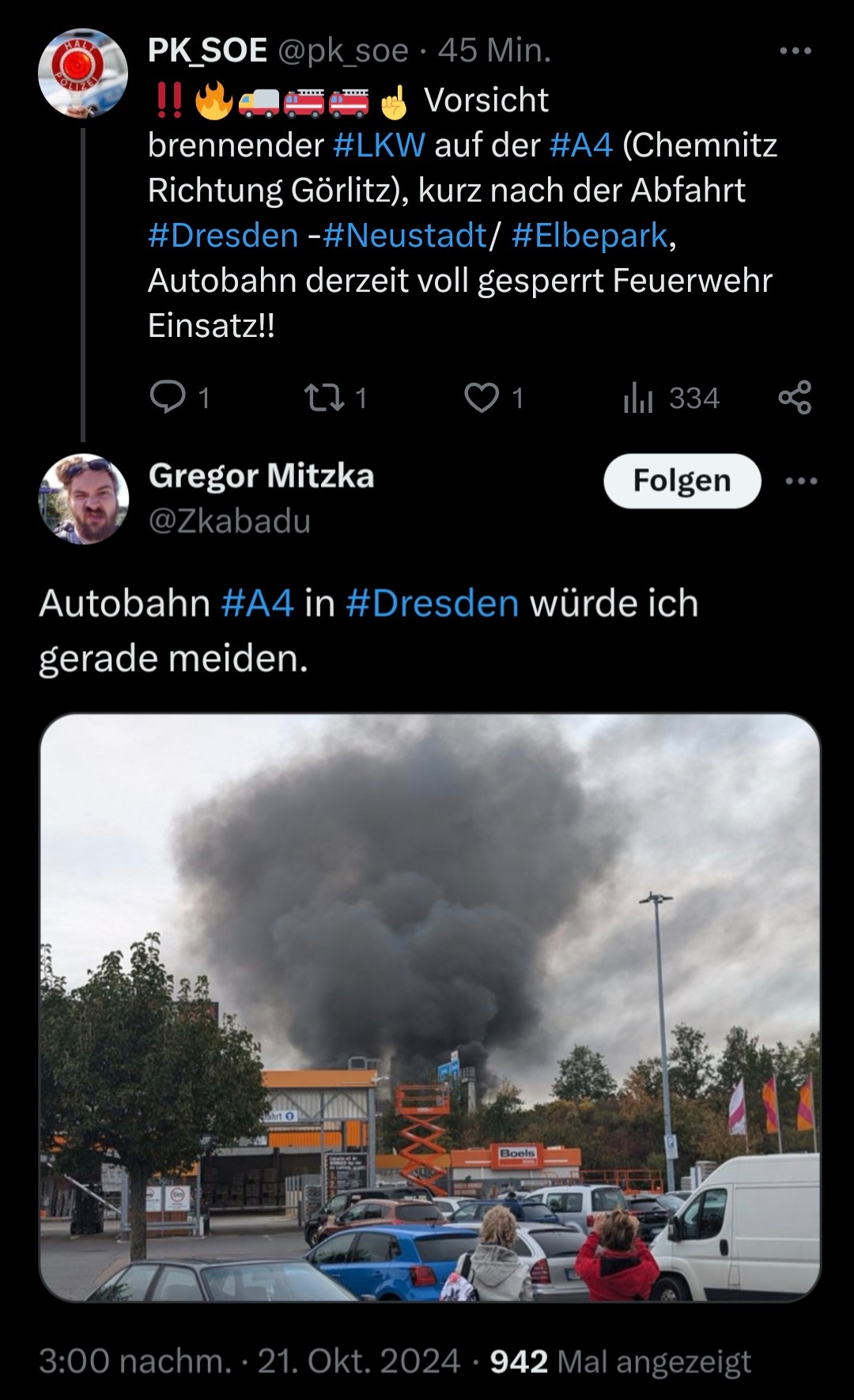Open the overflow menu on Gregor Mitzka's post

point(801,481)
